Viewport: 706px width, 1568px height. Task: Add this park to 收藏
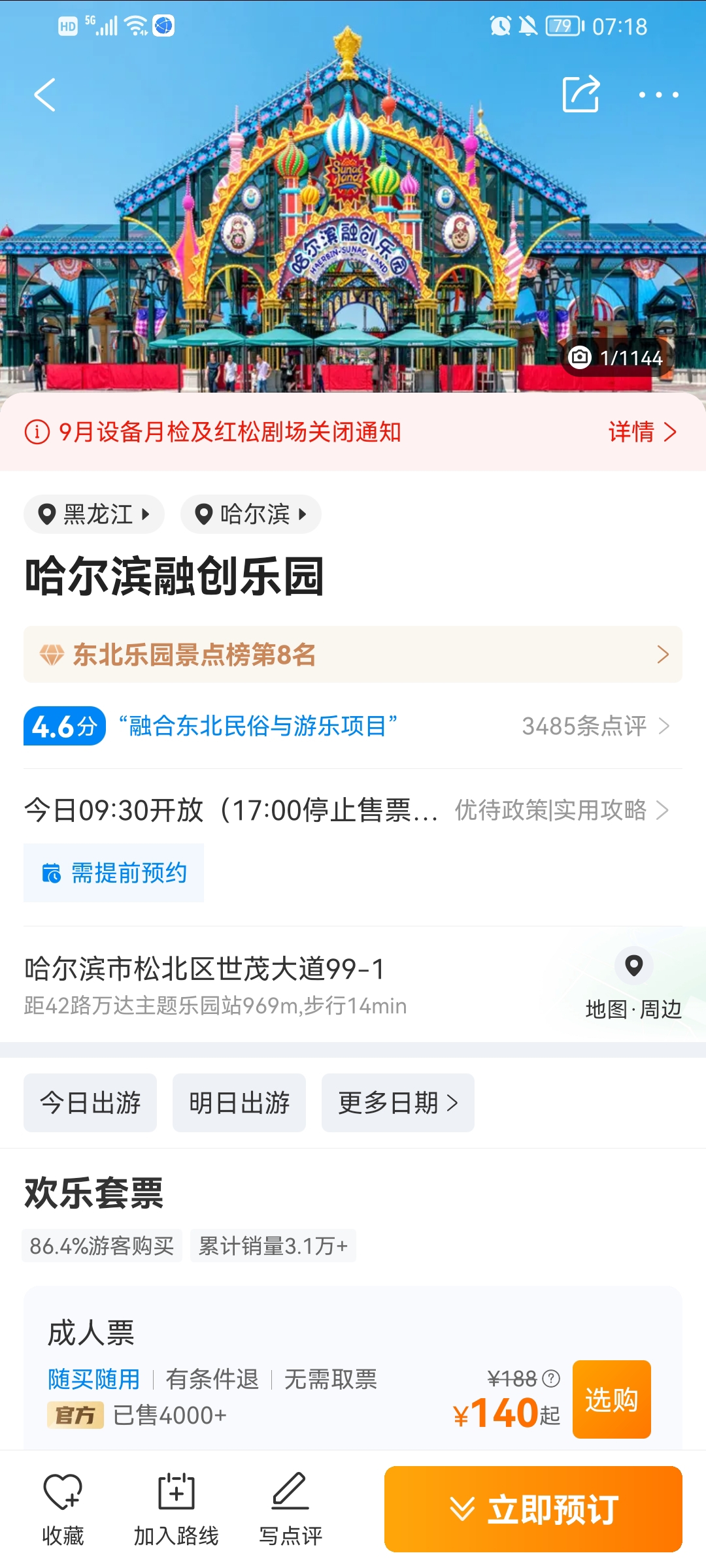click(x=63, y=1509)
